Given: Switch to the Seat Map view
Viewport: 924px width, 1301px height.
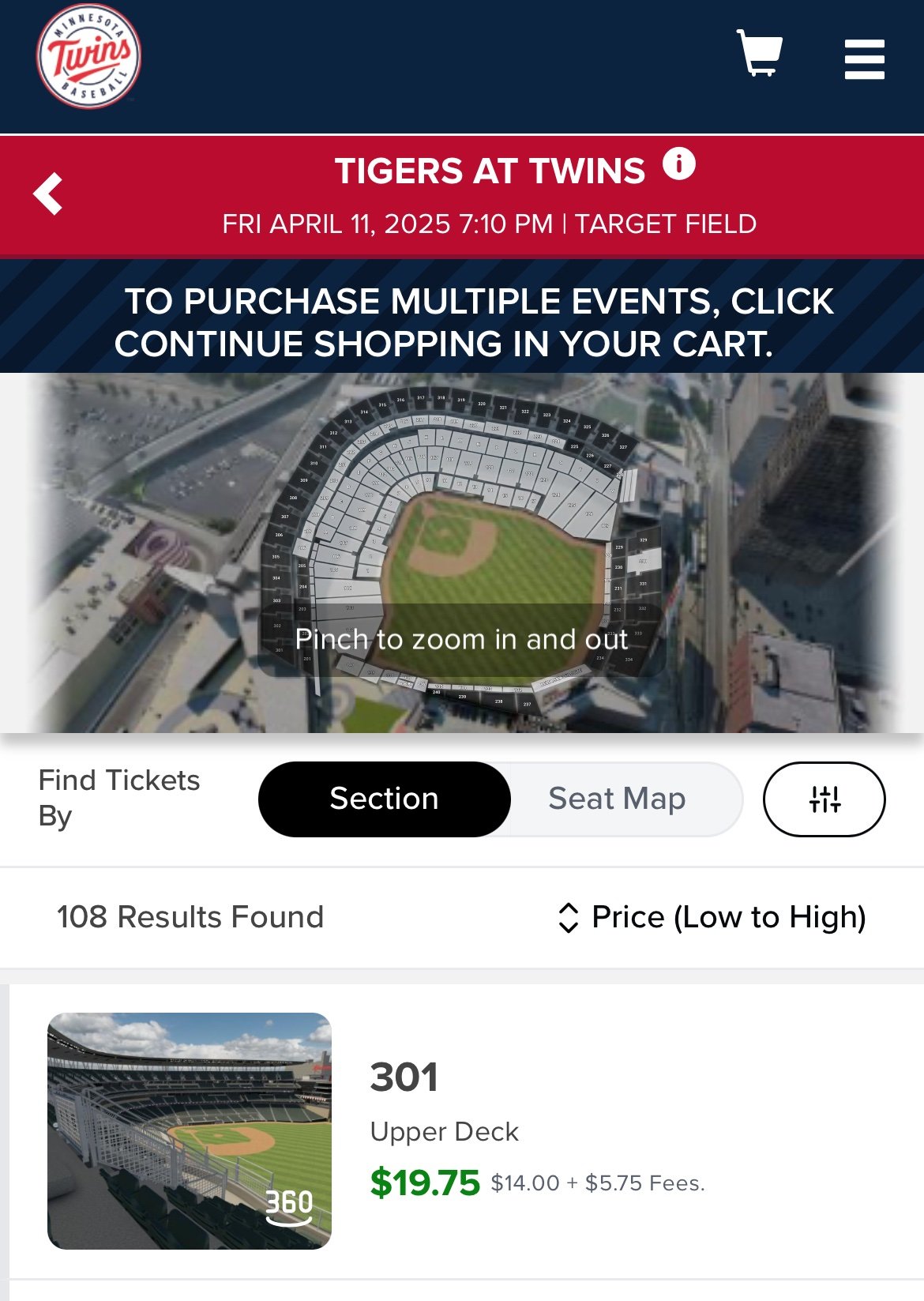Looking at the screenshot, I should 617,799.
